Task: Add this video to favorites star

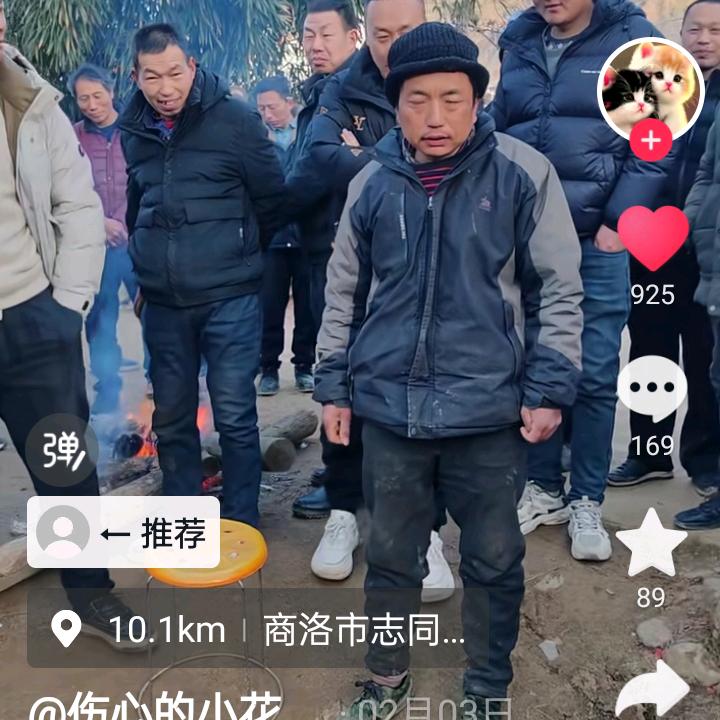Action: tap(652, 543)
